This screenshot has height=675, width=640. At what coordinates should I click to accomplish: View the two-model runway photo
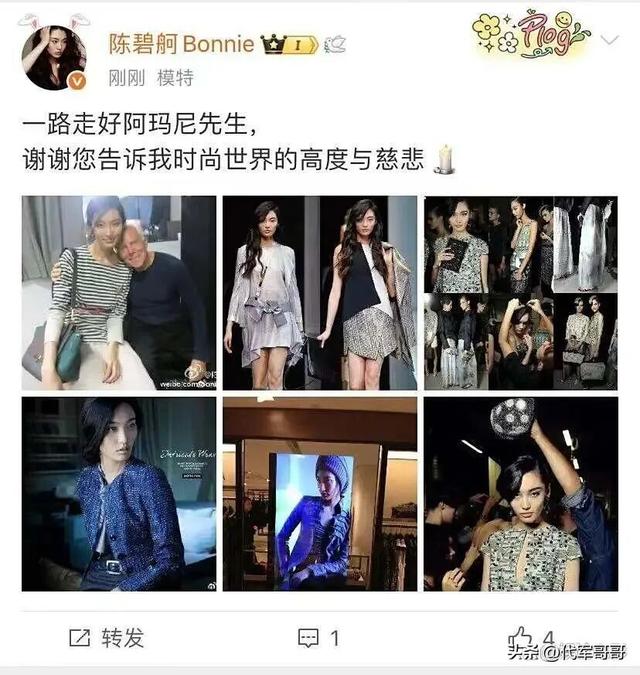(x=319, y=292)
